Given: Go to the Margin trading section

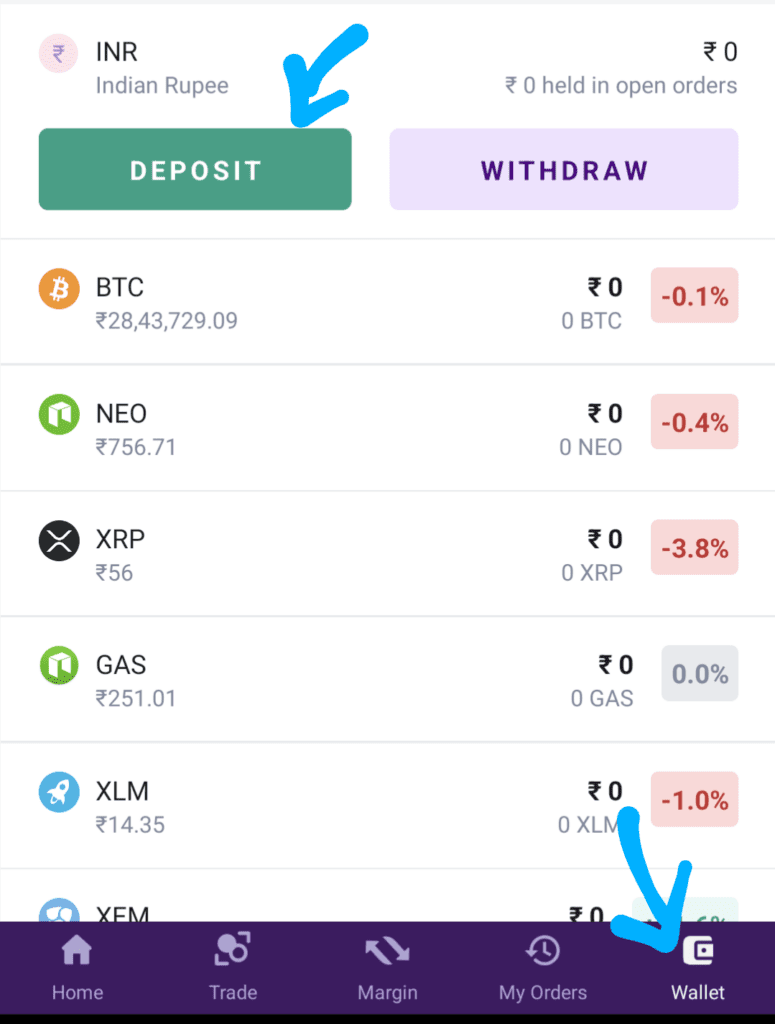Looking at the screenshot, I should point(387,965).
